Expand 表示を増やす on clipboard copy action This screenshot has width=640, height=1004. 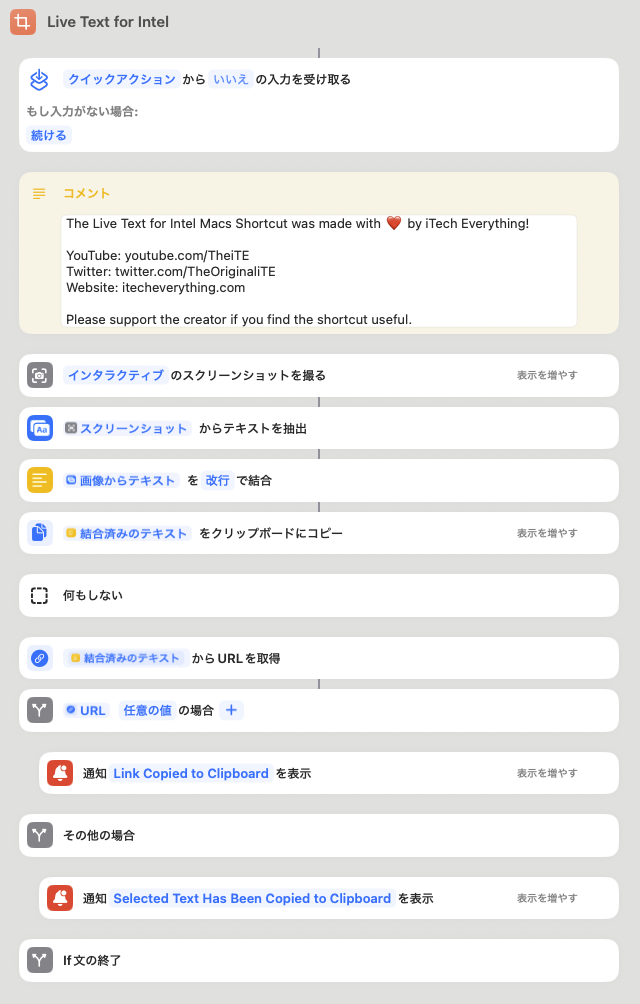[x=546, y=533]
